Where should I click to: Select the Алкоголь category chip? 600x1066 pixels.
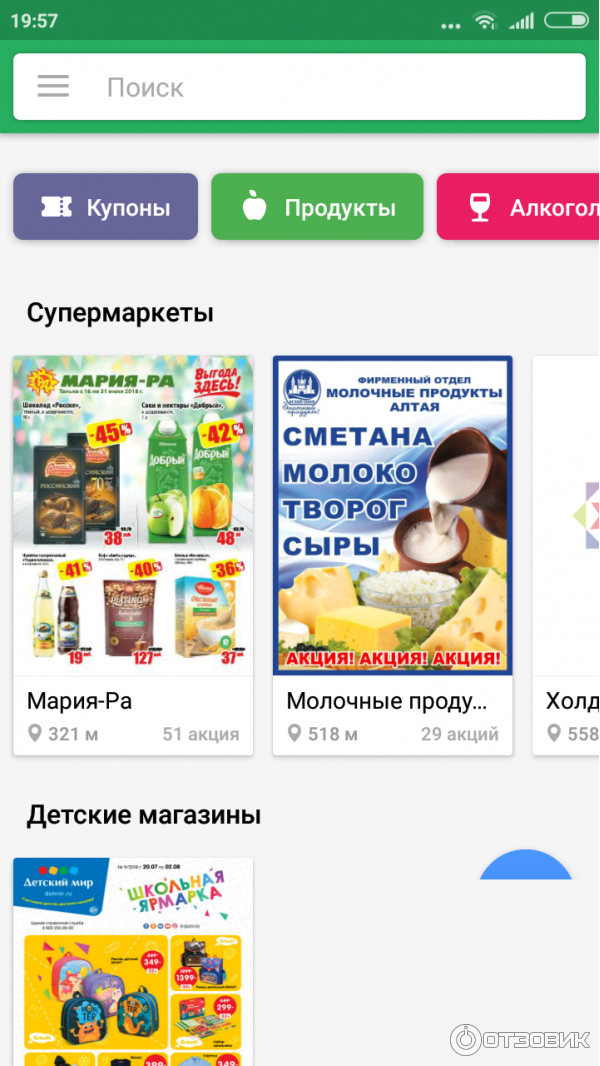pos(518,207)
